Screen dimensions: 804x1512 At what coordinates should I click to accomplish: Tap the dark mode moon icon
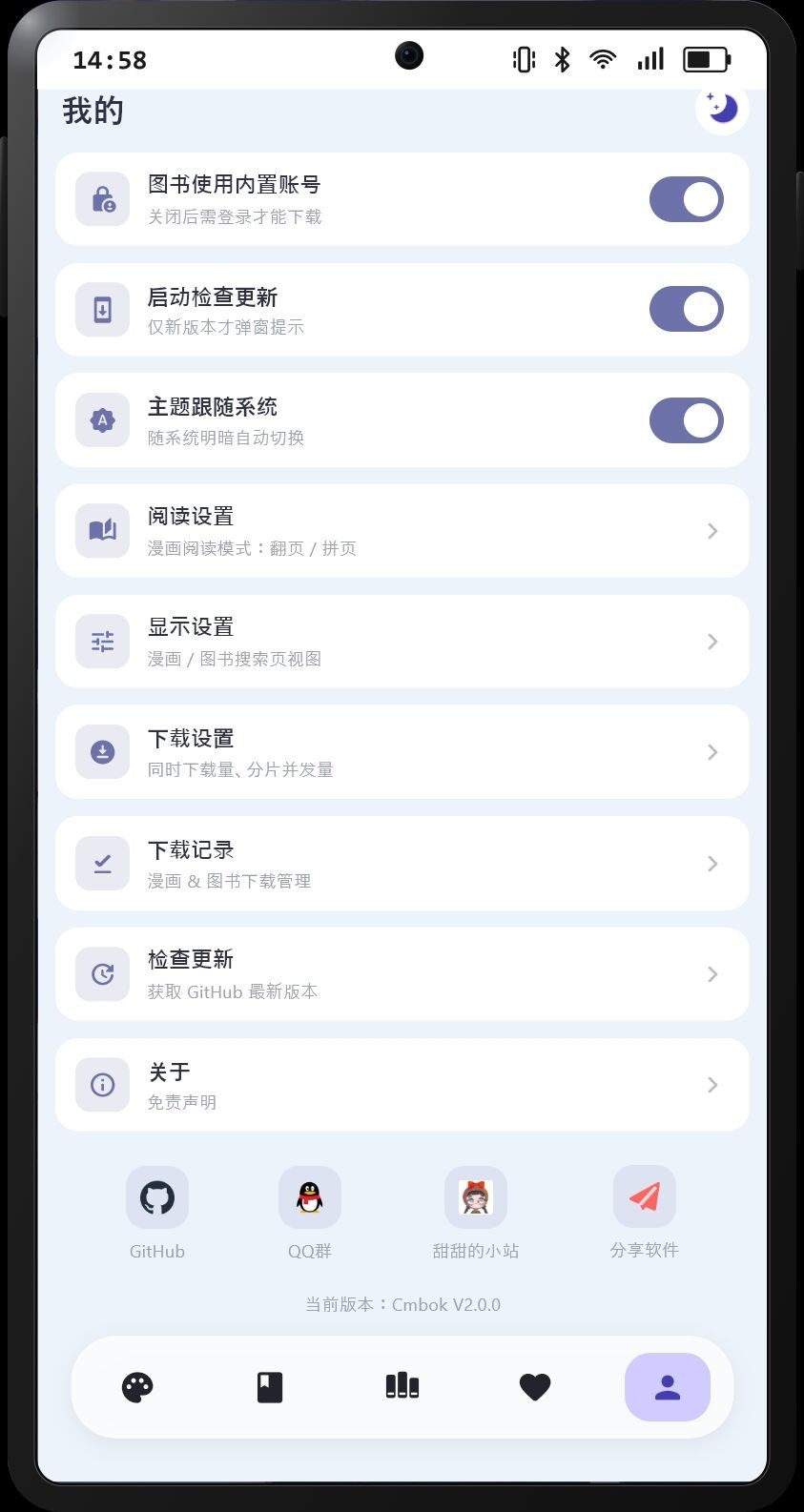[x=722, y=109]
